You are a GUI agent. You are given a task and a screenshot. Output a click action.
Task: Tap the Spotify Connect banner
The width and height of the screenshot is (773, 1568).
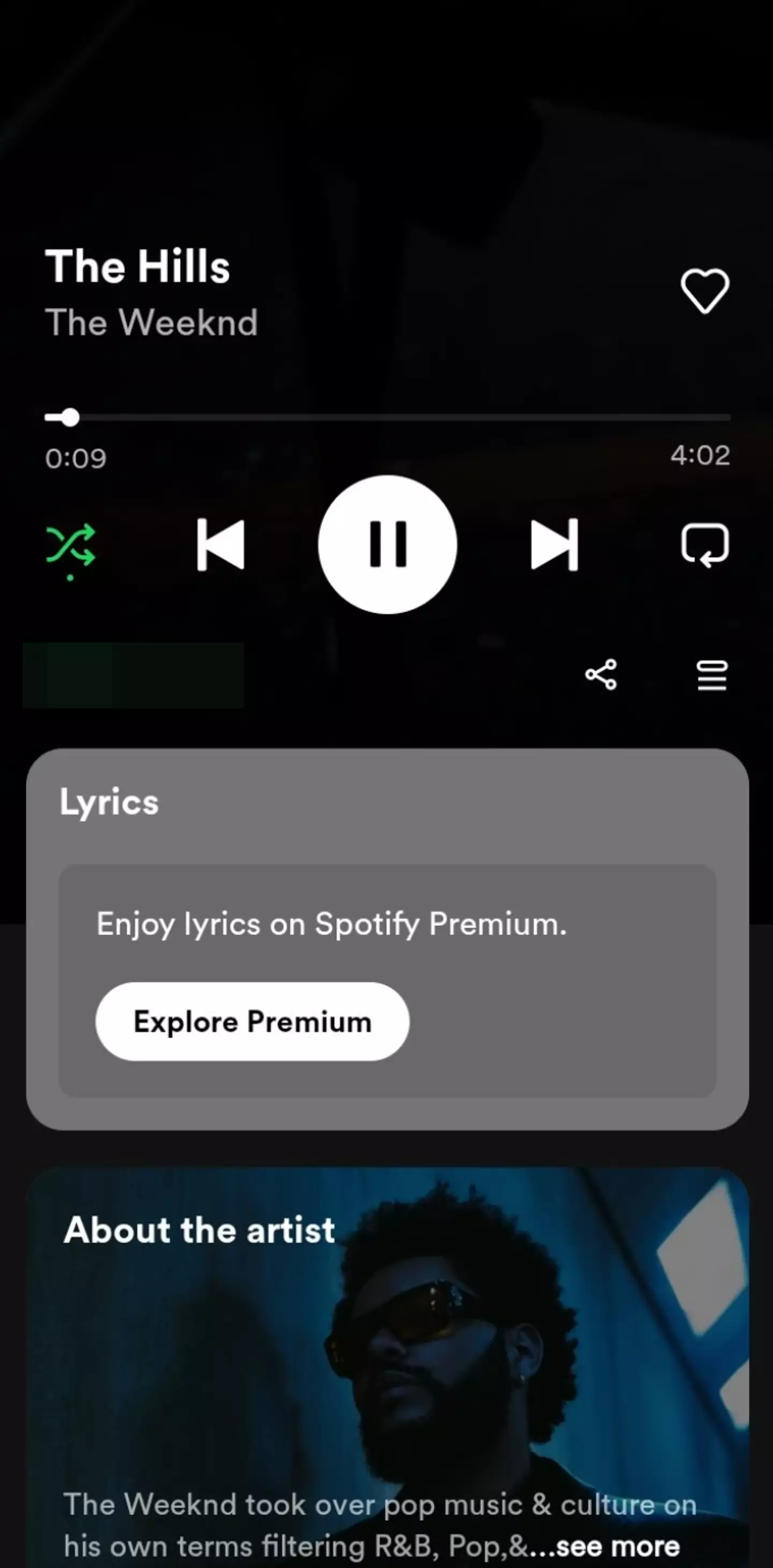pyautogui.click(x=133, y=676)
